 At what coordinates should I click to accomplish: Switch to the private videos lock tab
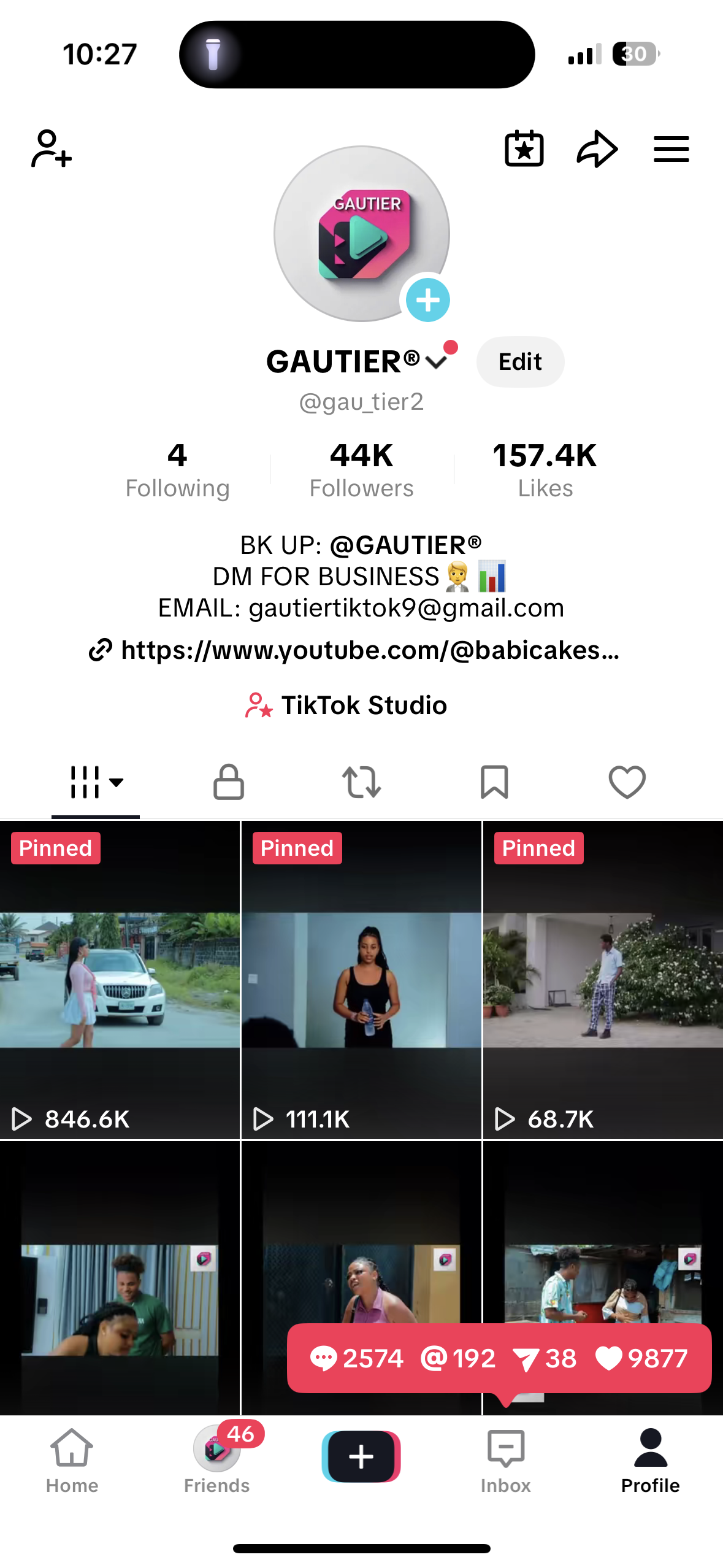pyautogui.click(x=228, y=782)
